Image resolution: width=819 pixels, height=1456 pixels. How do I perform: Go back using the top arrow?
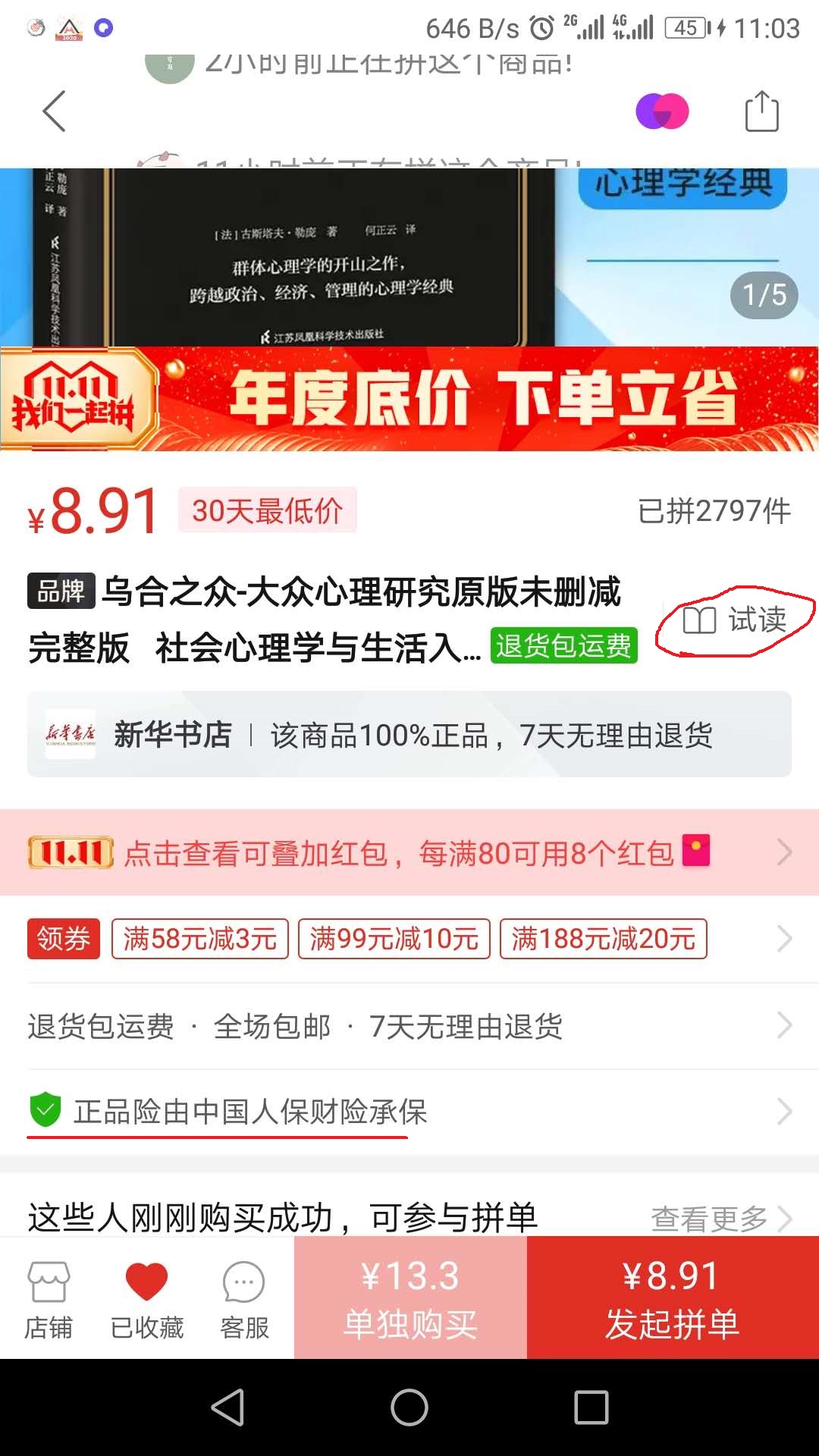[x=55, y=111]
